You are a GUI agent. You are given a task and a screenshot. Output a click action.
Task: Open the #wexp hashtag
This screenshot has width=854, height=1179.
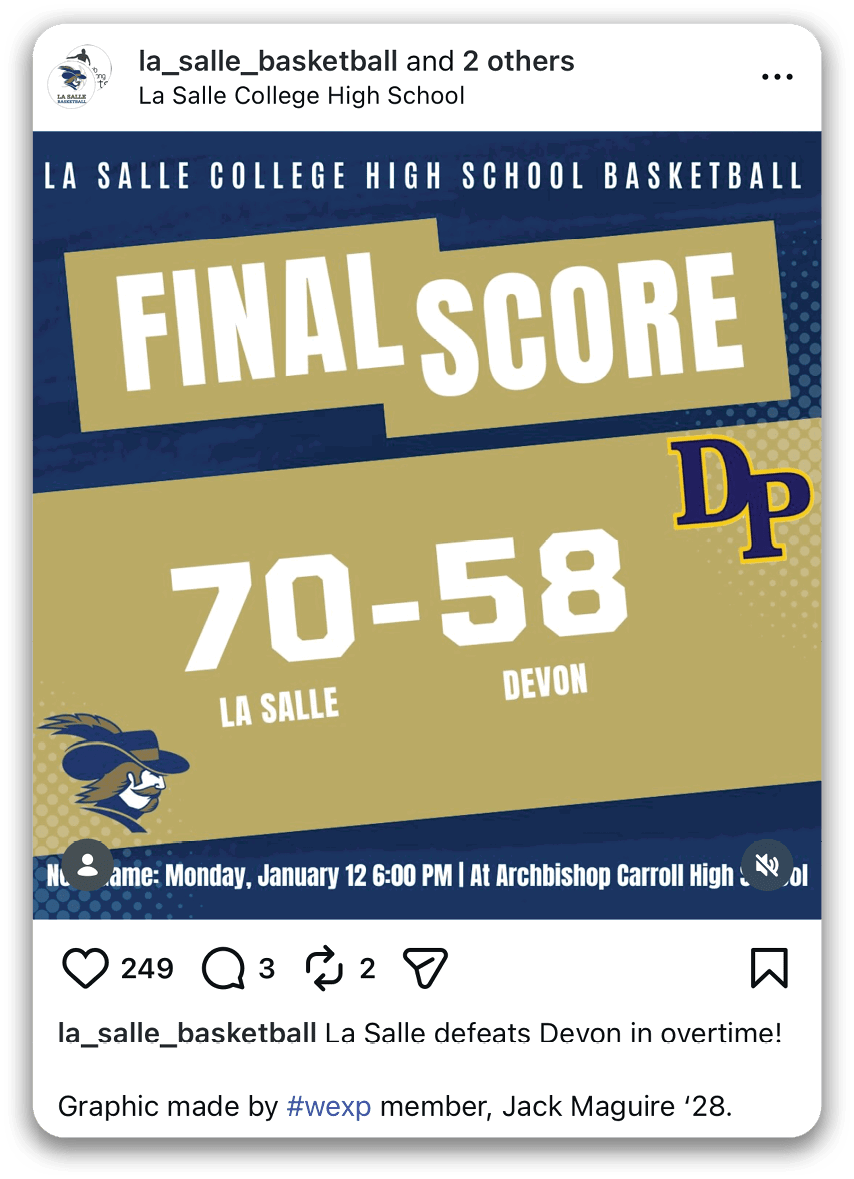(329, 1107)
